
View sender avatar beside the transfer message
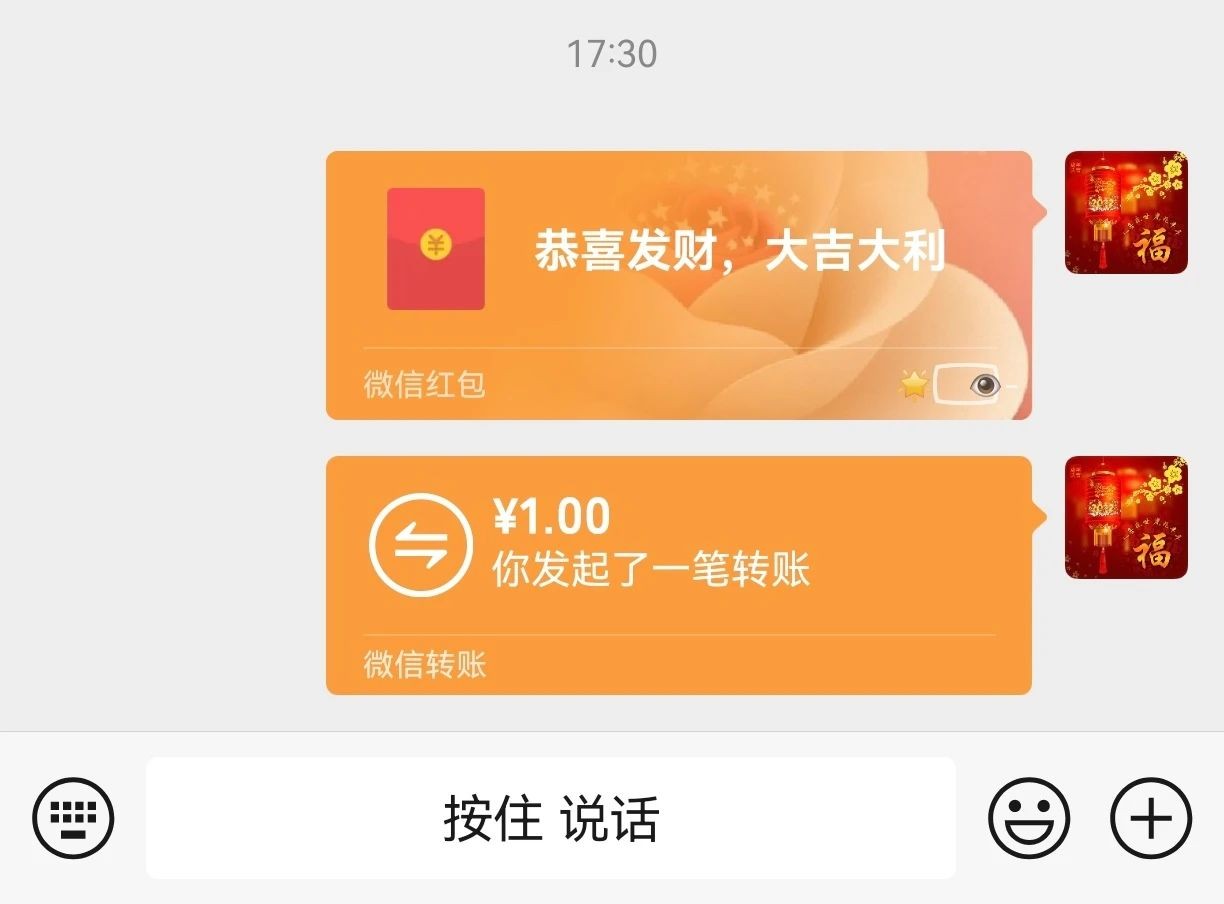click(1126, 517)
